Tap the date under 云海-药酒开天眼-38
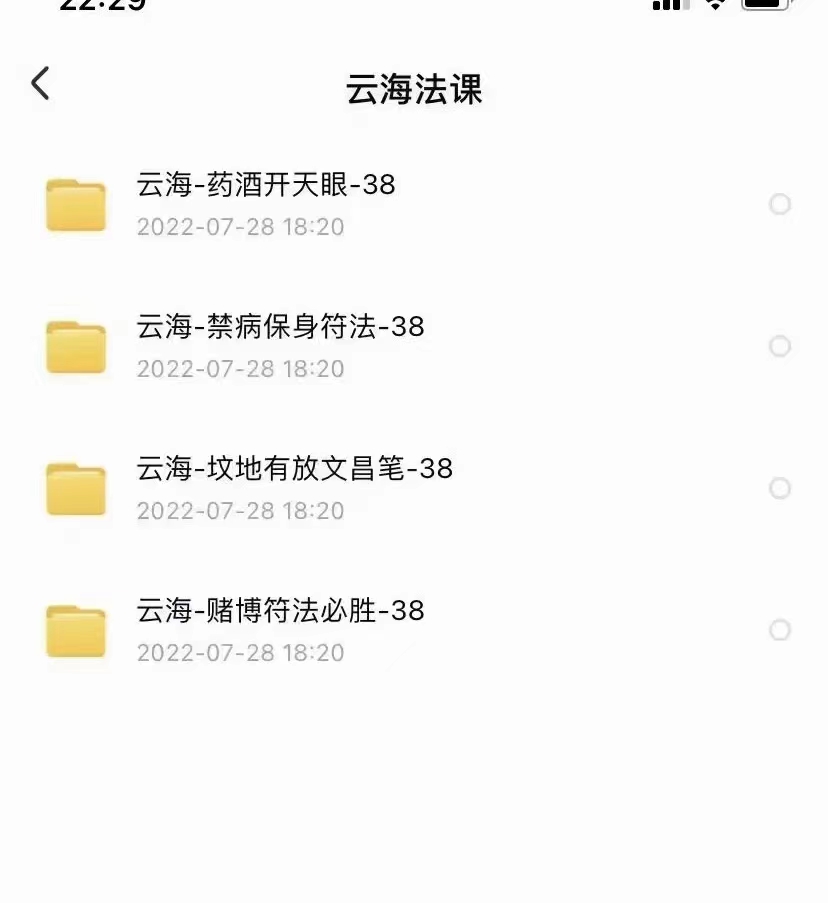The height and width of the screenshot is (903, 828). 240,227
